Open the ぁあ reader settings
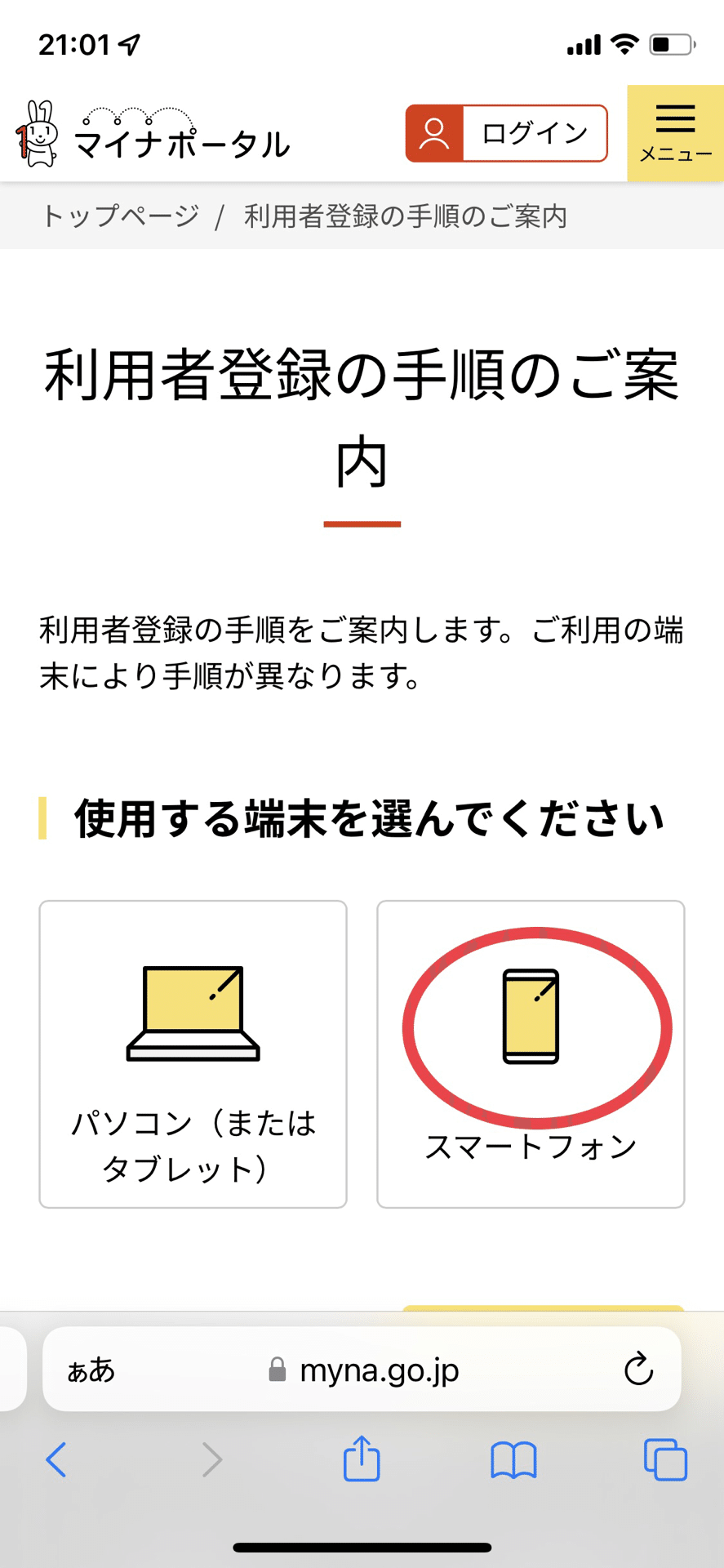724x1568 pixels. click(91, 1370)
